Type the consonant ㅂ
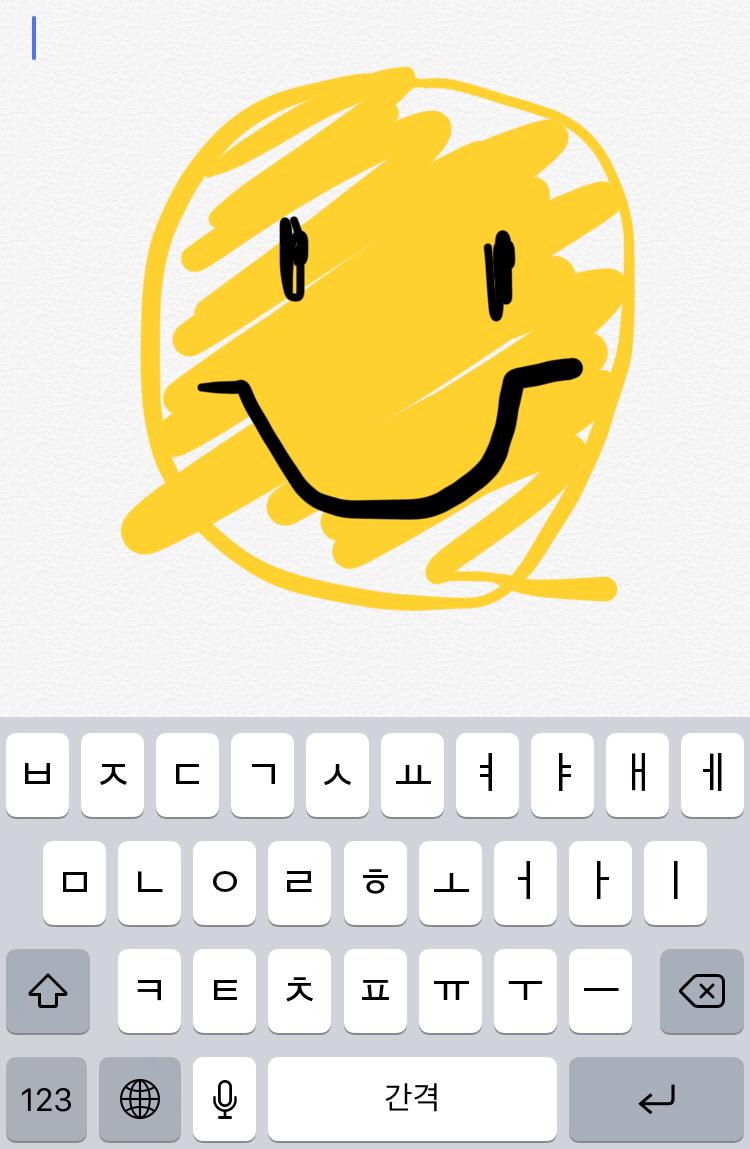Screen dimensions: 750x1149 pyautogui.click(x=37, y=775)
